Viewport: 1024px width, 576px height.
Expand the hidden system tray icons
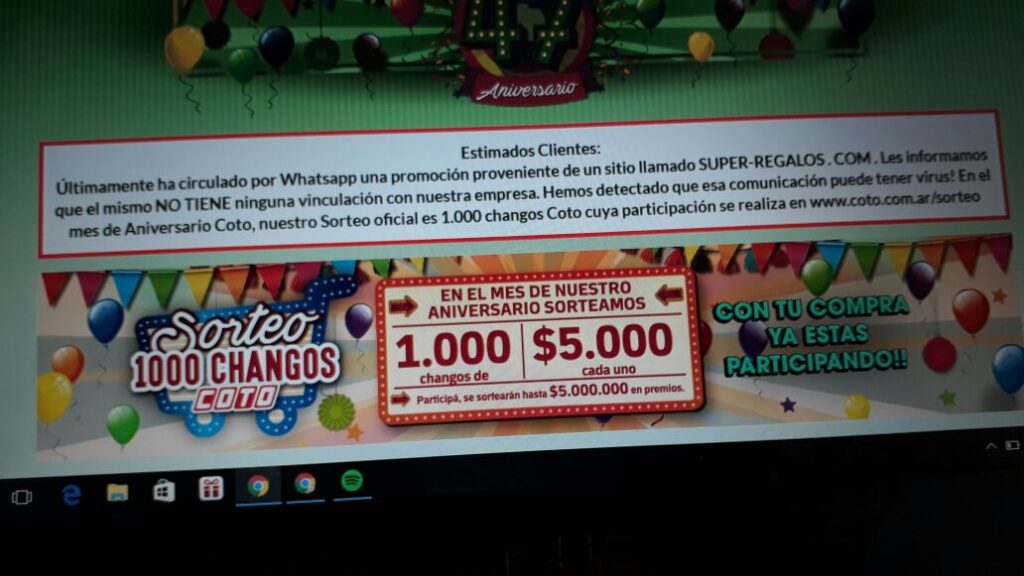point(991,445)
